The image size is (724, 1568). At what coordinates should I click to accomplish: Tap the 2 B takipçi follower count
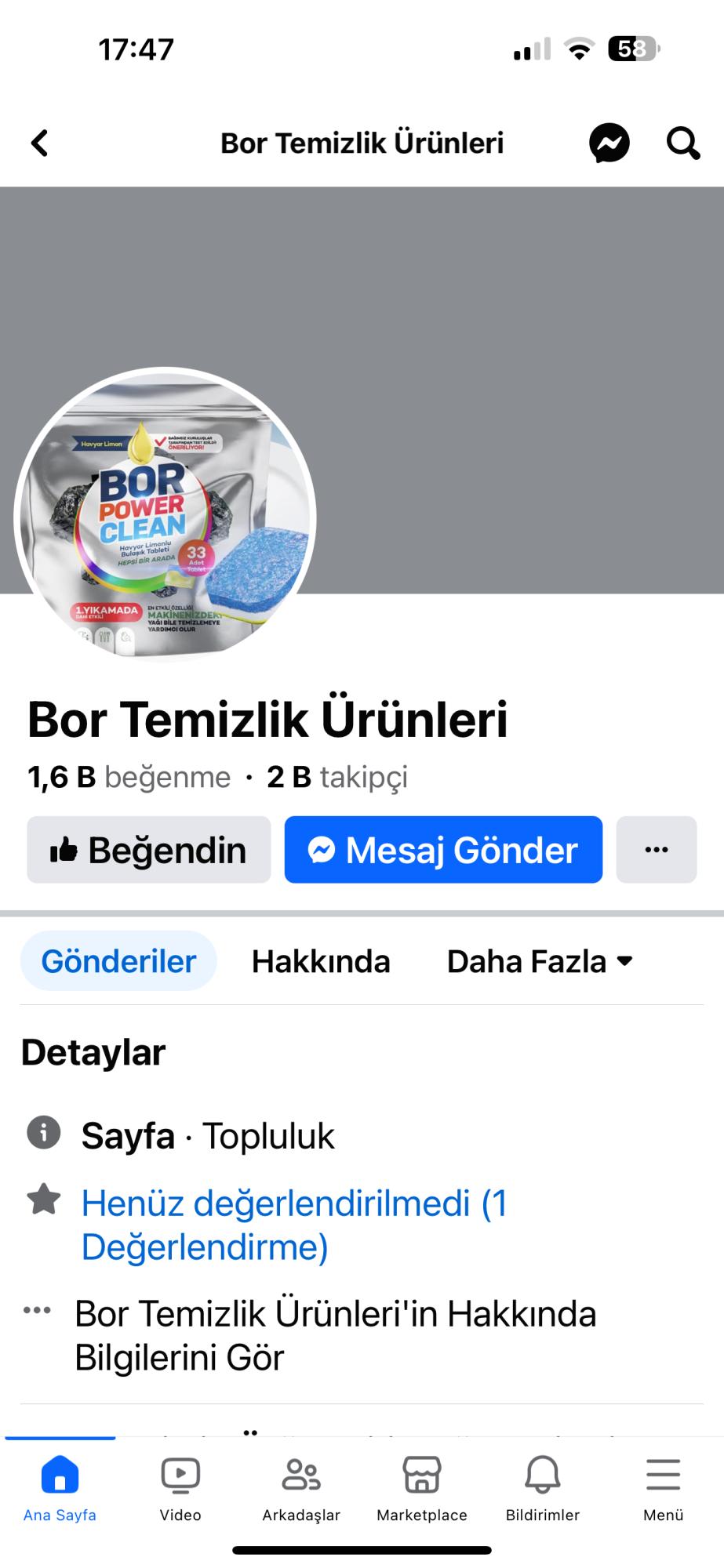[x=336, y=777]
